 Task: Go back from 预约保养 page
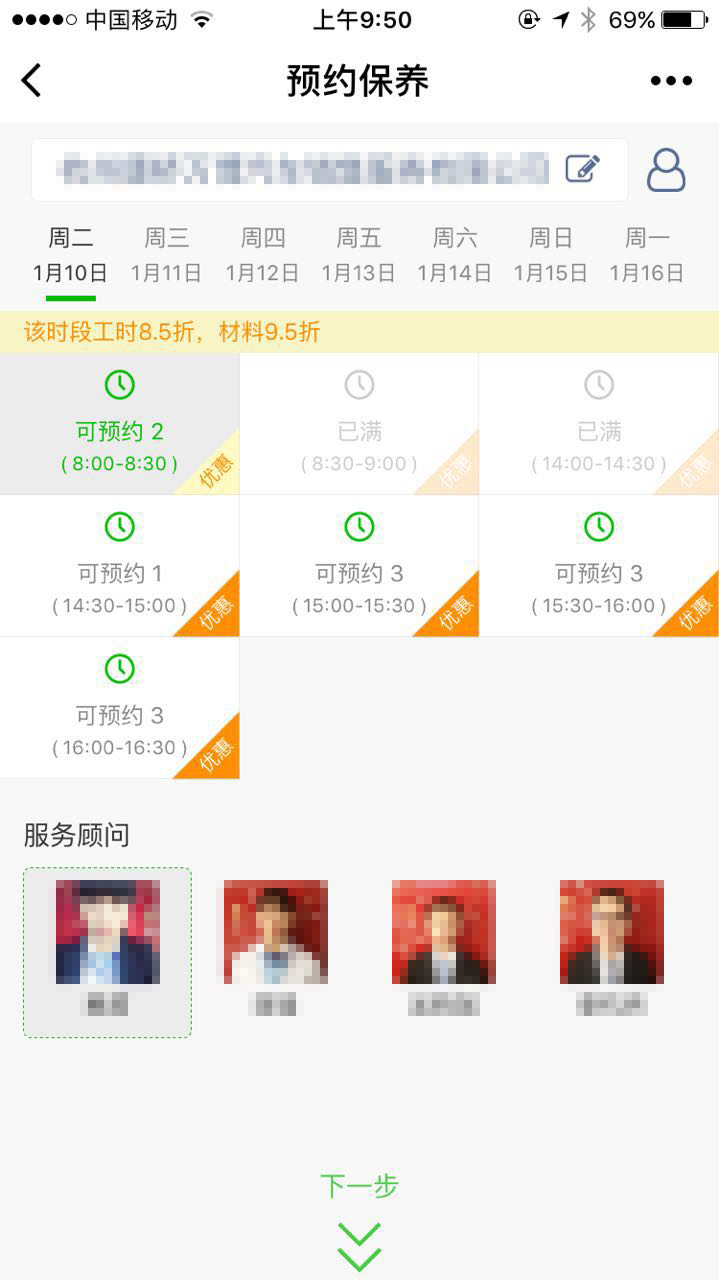[32, 80]
